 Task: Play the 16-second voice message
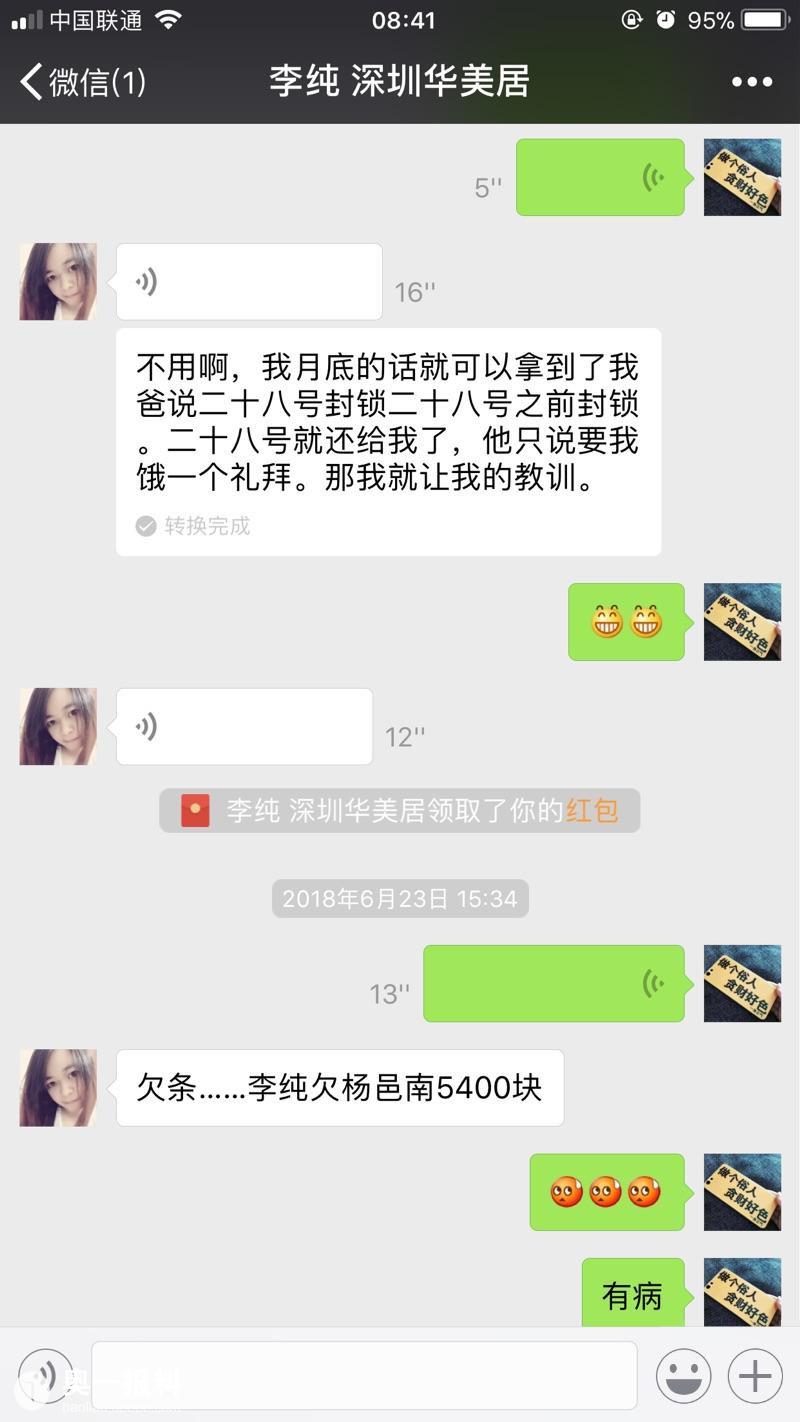pyautogui.click(x=249, y=282)
